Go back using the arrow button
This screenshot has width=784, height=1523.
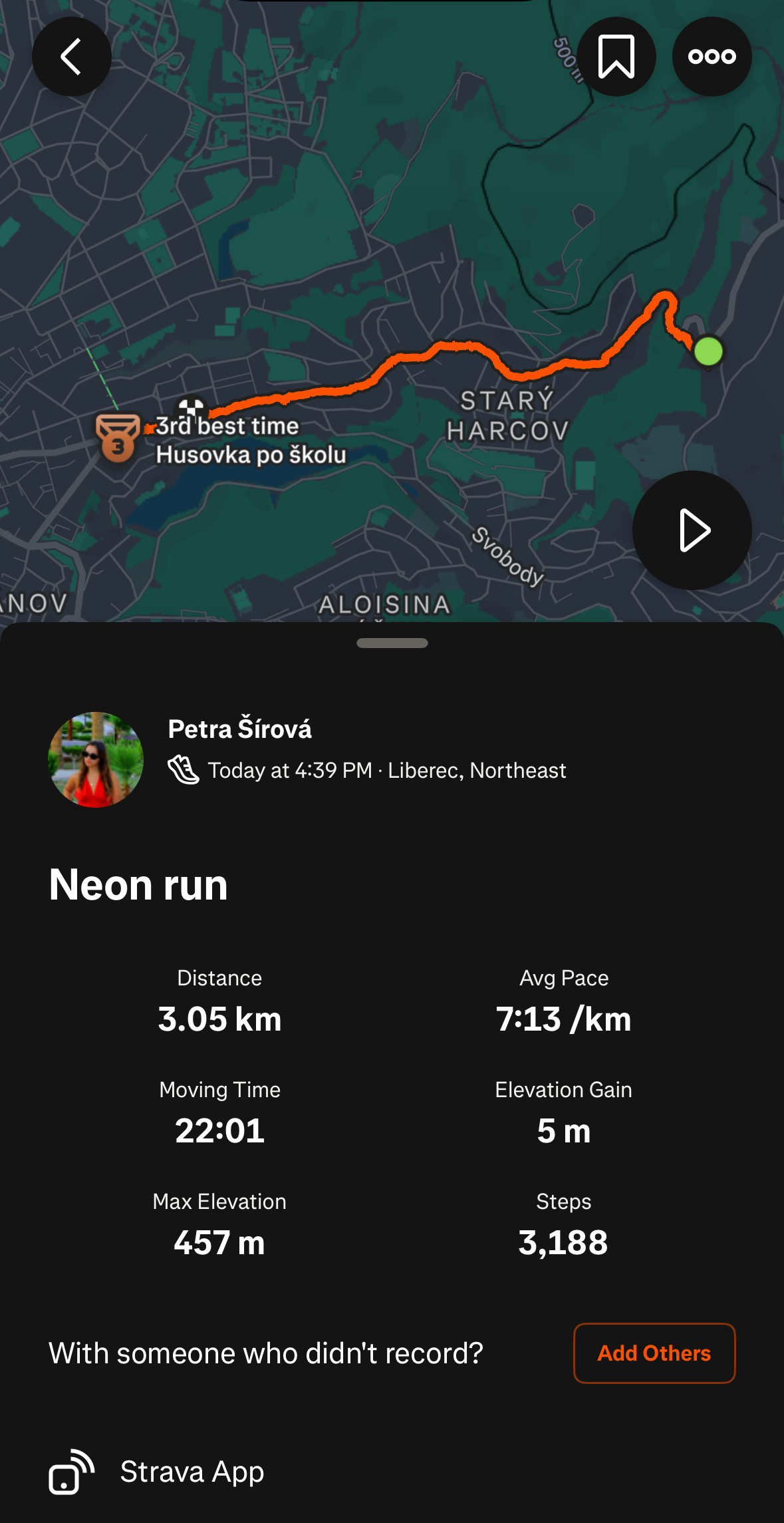[71, 57]
